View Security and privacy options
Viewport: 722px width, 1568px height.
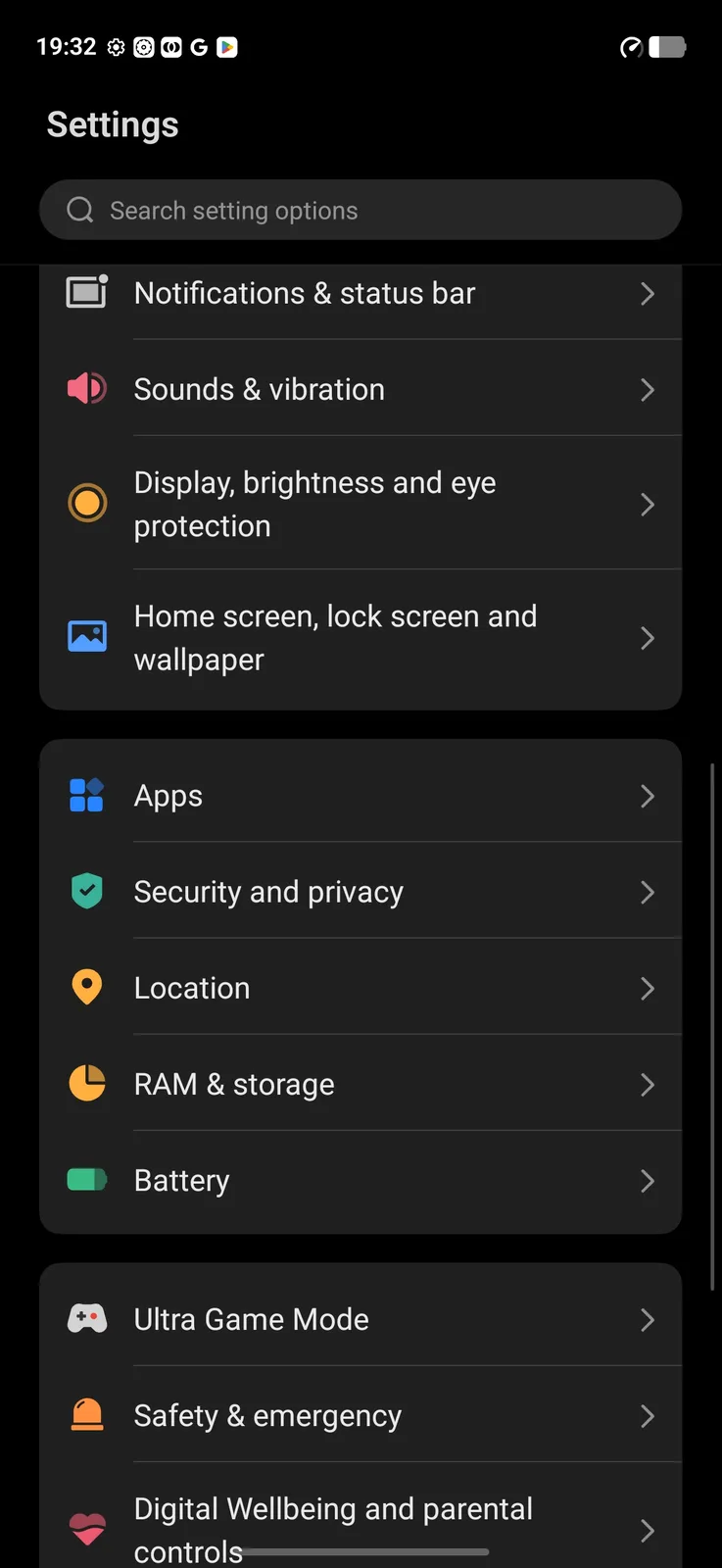pos(361,892)
